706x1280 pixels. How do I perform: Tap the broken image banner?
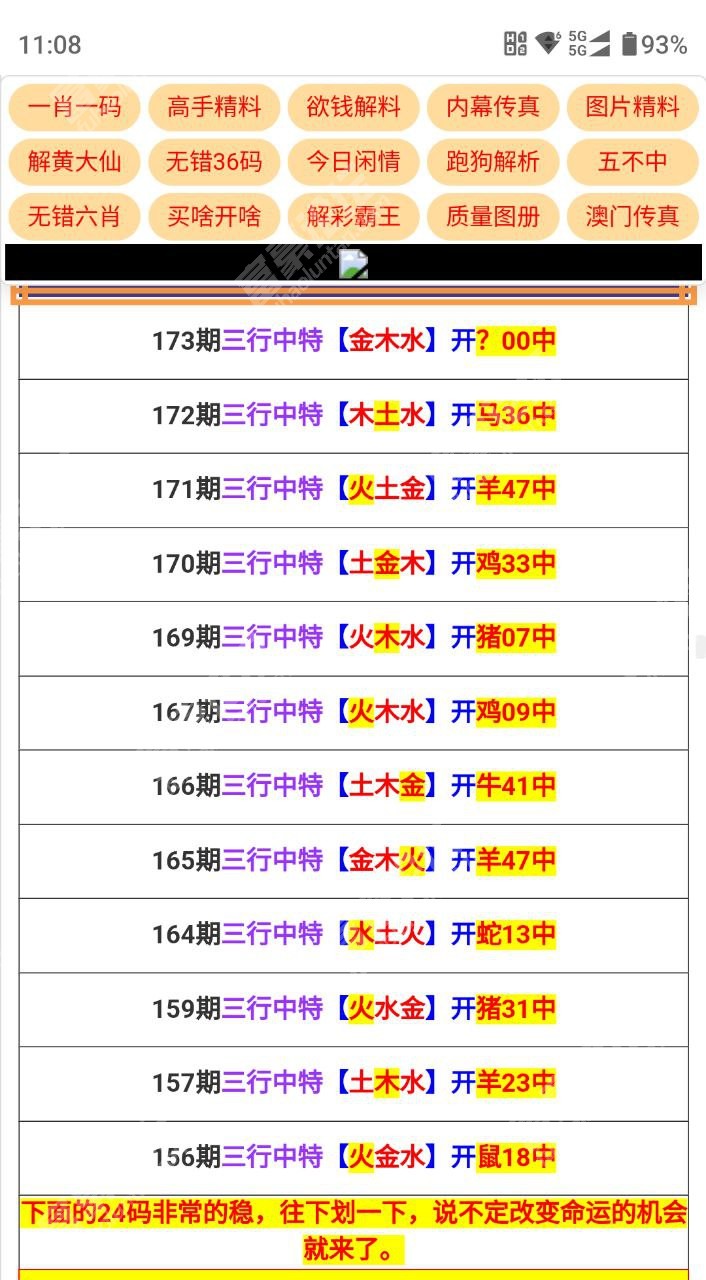point(354,263)
